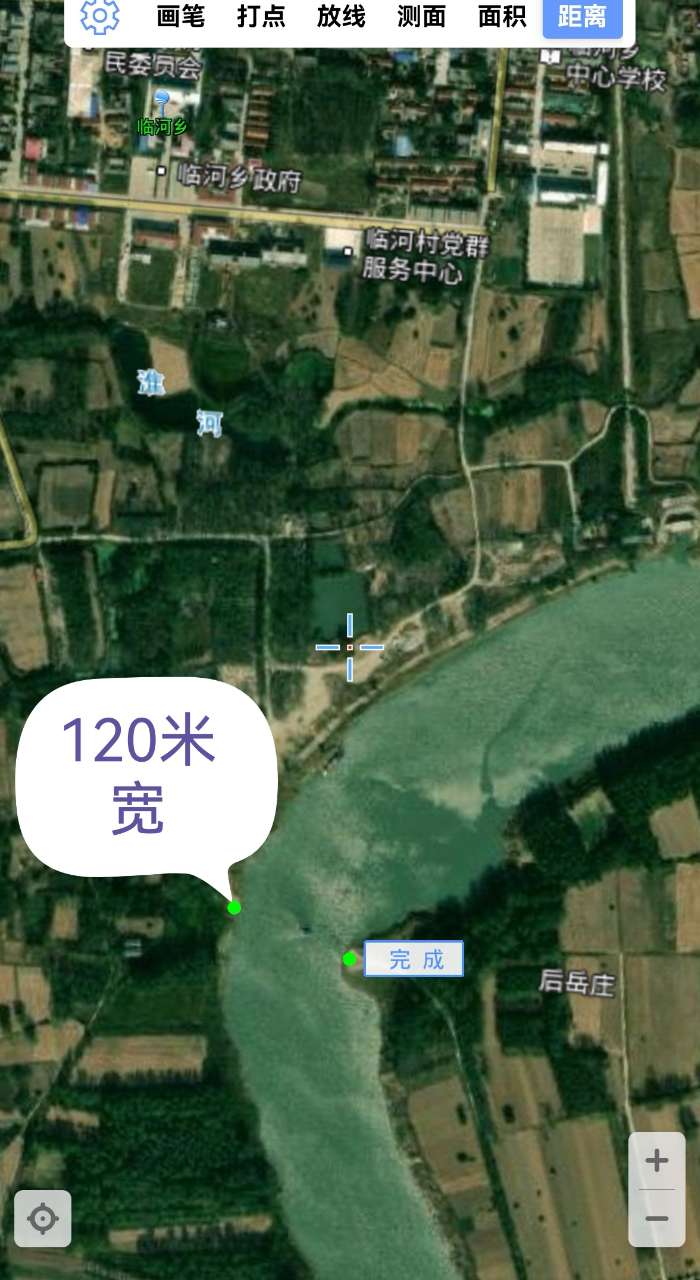Image resolution: width=700 pixels, height=1280 pixels.
Task: Open the settings gear icon
Action: point(99,17)
